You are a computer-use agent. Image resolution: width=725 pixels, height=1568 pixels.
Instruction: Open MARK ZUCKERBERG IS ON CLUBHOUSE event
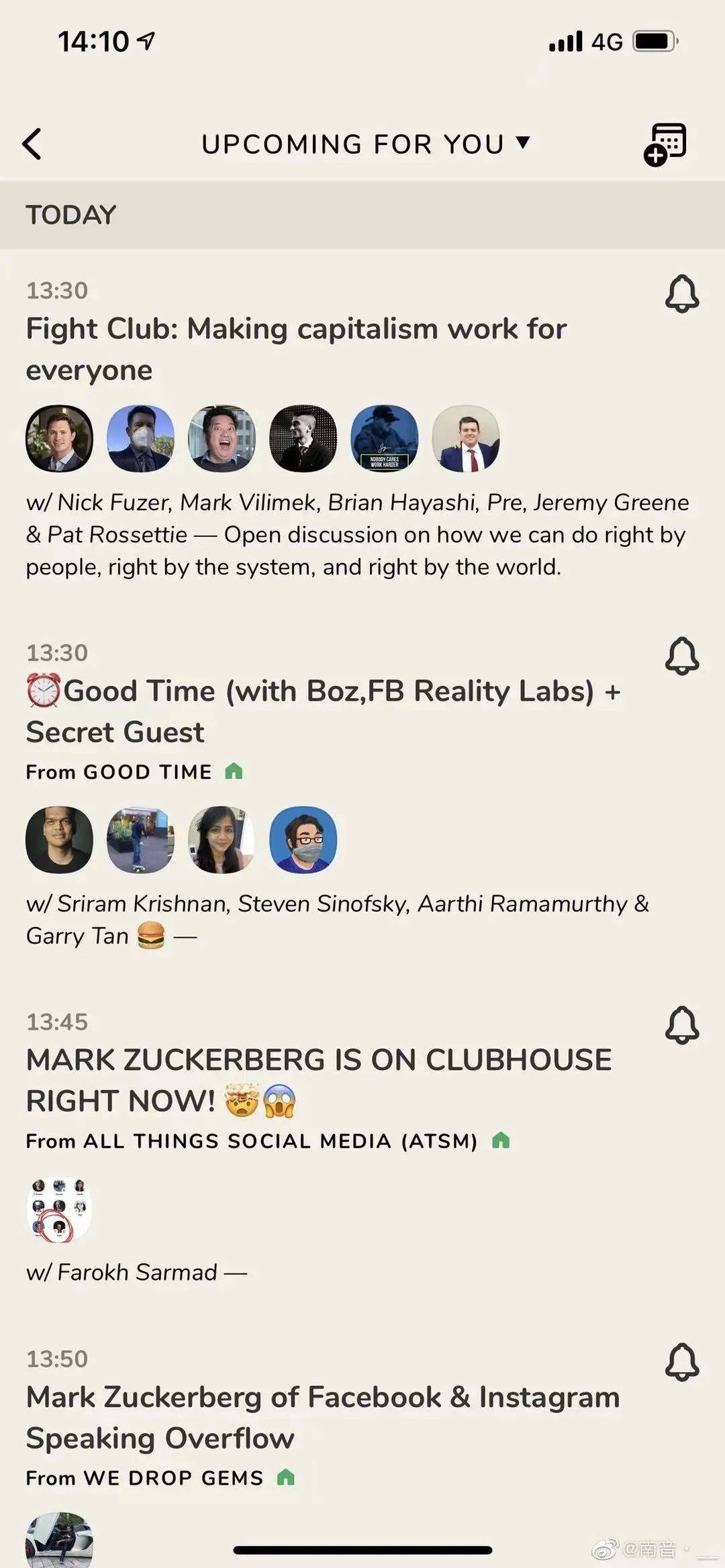318,1080
